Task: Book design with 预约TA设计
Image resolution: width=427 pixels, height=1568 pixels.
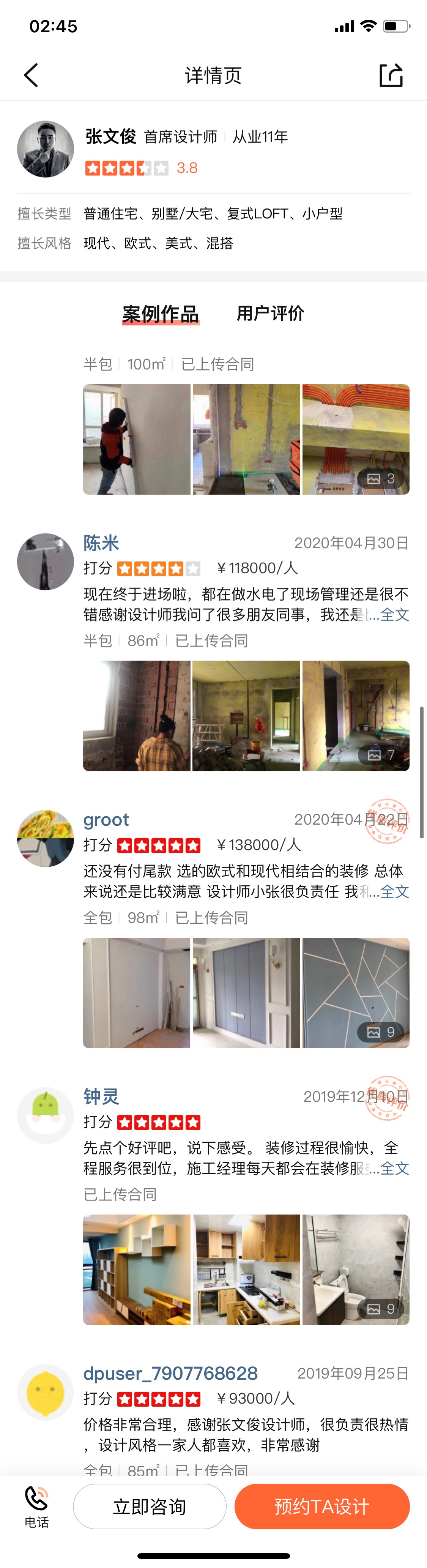Action: tap(322, 1506)
